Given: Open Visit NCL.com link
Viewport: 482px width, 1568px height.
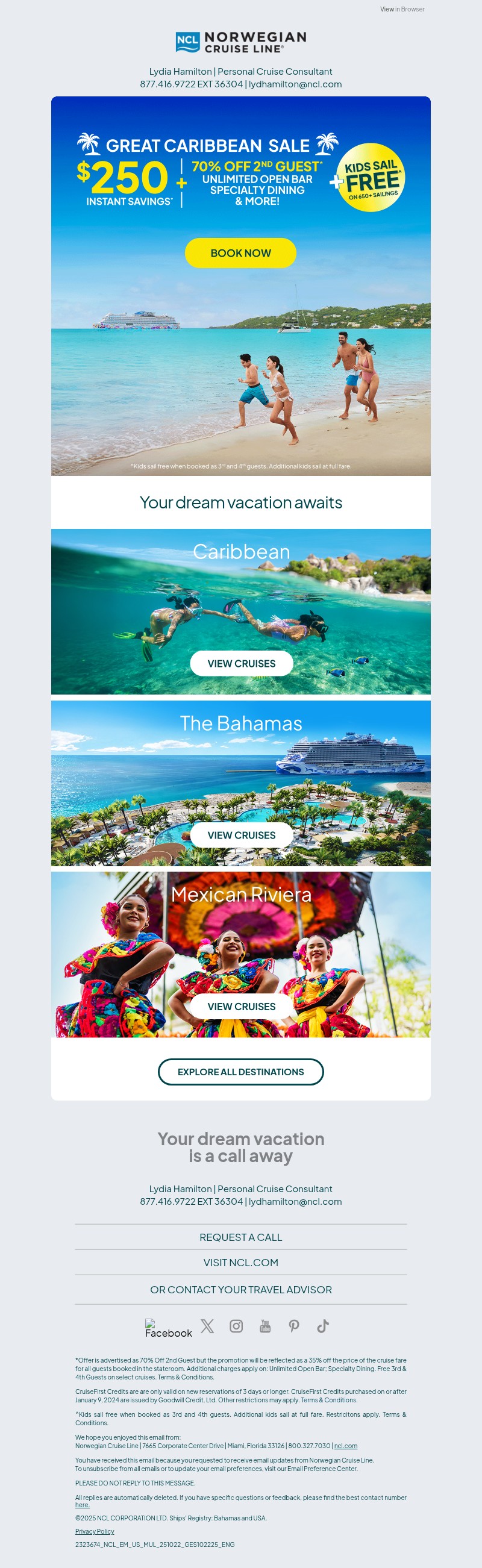Looking at the screenshot, I should tap(240, 1263).
